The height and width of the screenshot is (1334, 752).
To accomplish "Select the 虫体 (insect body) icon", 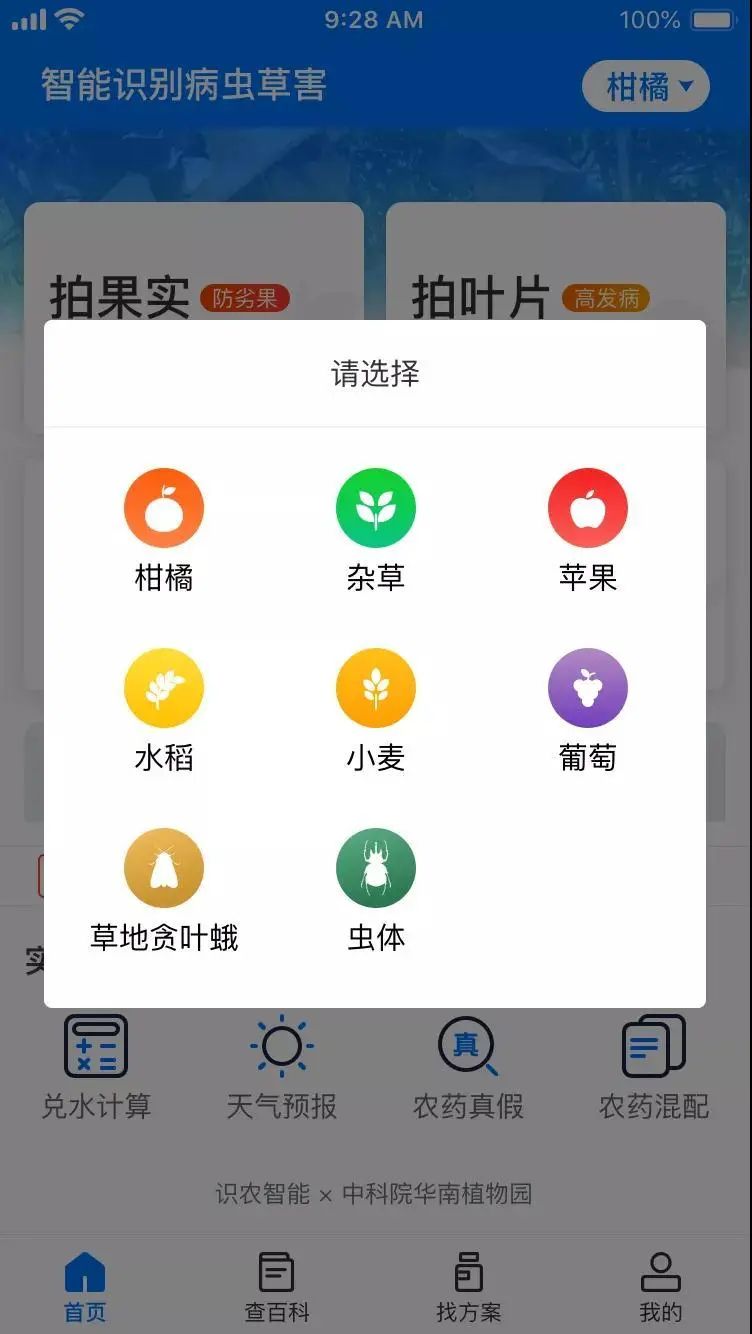I will click(376, 867).
